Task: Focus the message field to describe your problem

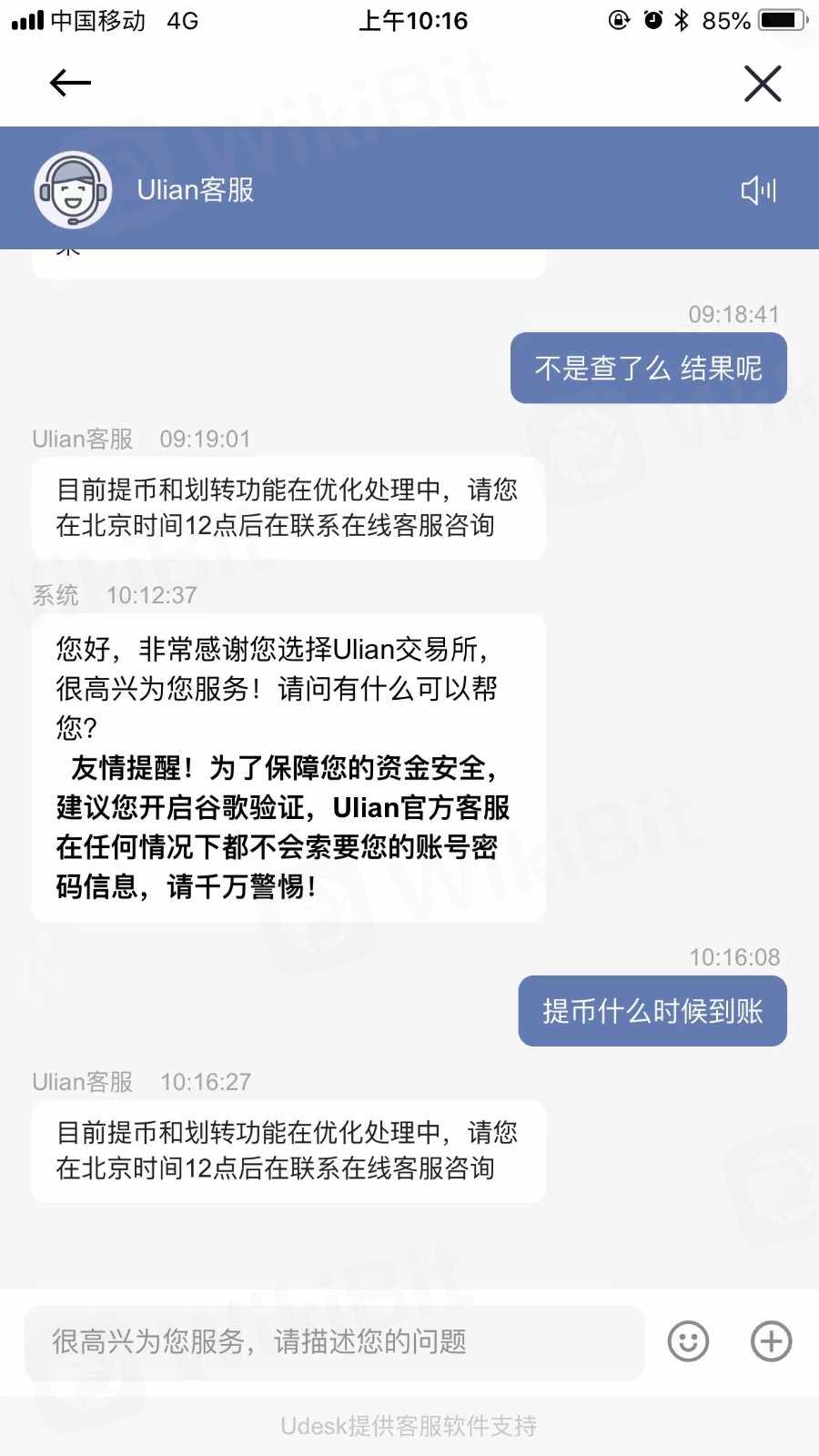Action: point(333,1341)
